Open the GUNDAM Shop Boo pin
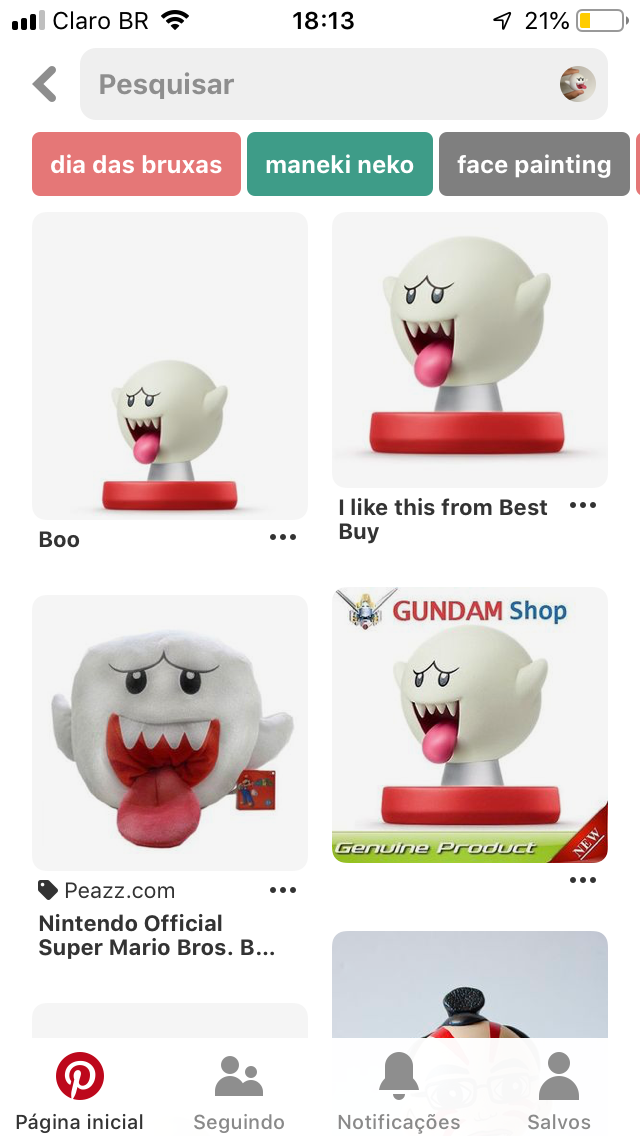Viewport: 640px width, 1136px height. click(470, 725)
